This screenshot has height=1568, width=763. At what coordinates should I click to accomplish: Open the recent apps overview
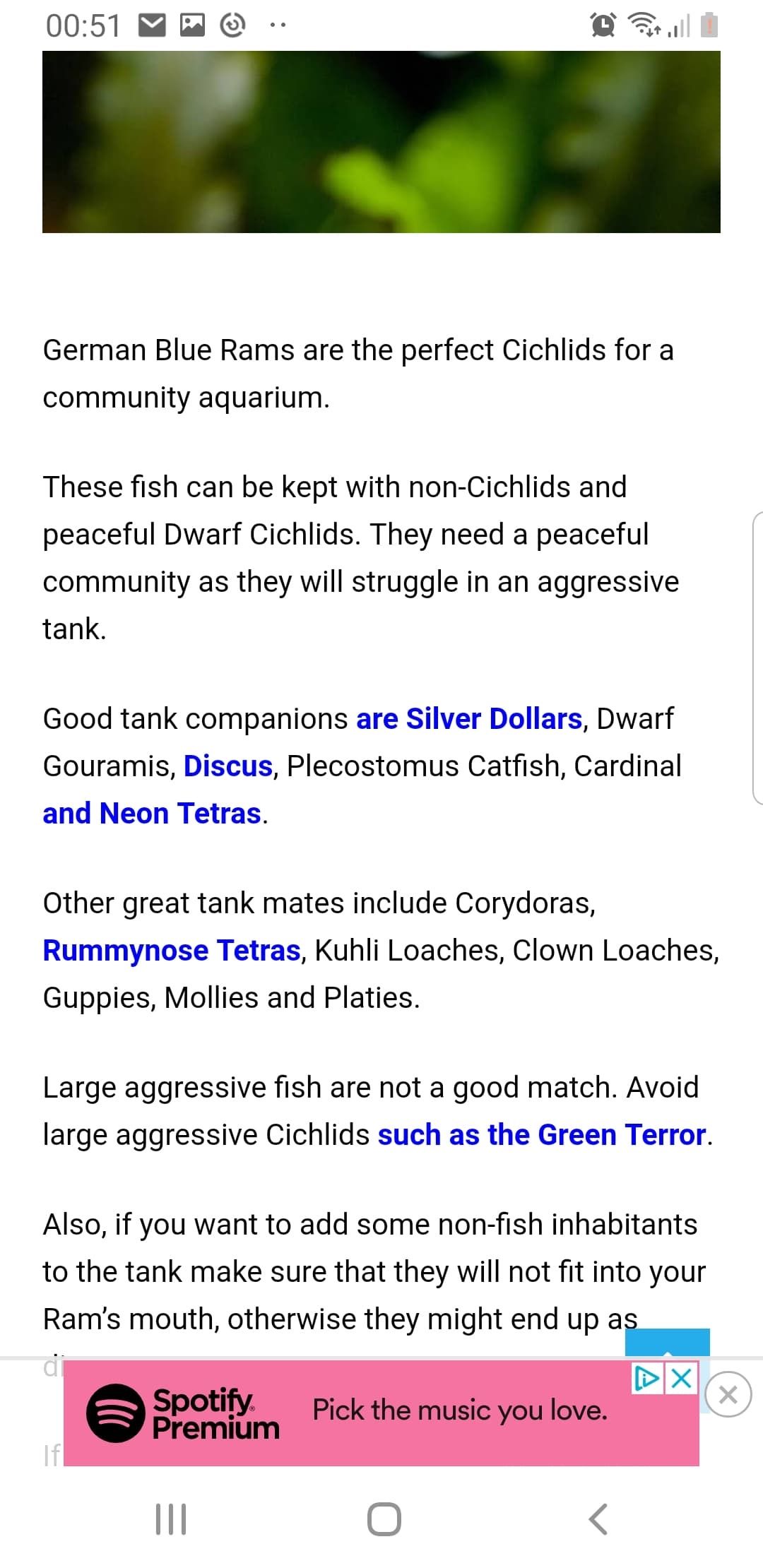[170, 1519]
